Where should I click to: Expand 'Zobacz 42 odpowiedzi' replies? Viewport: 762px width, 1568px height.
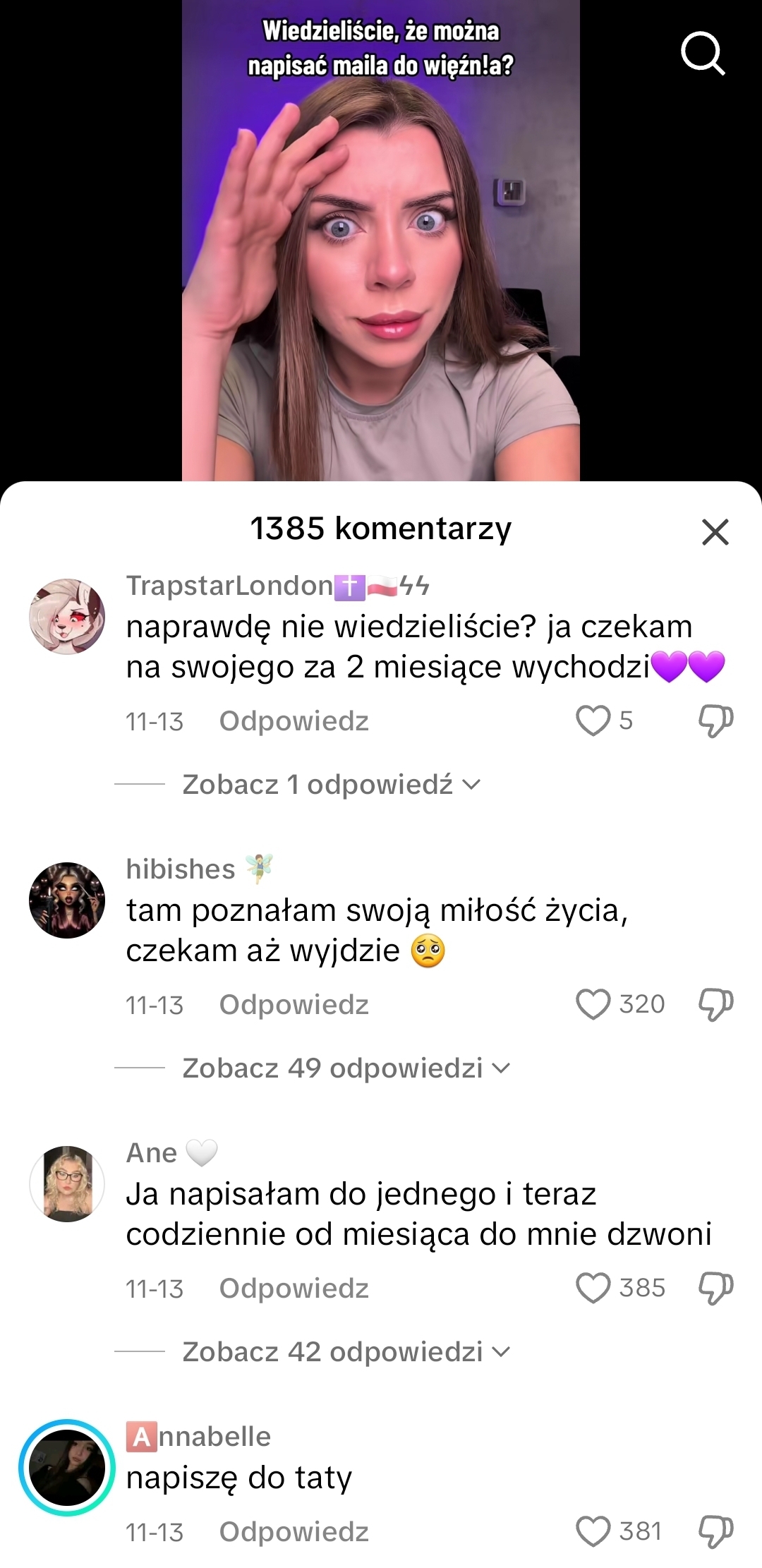(x=345, y=1352)
